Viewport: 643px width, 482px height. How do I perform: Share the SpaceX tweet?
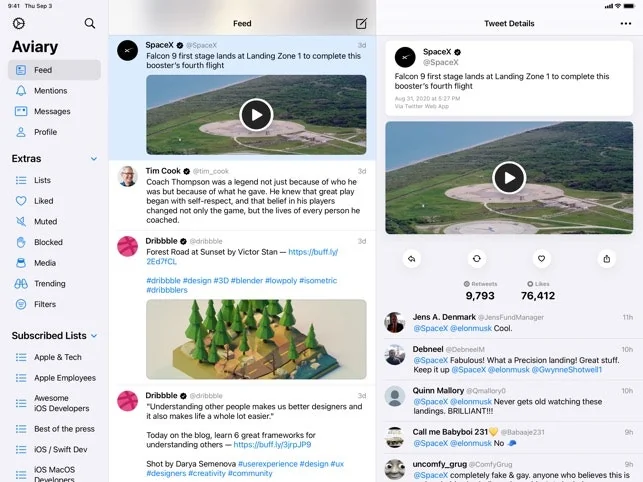coord(606,258)
